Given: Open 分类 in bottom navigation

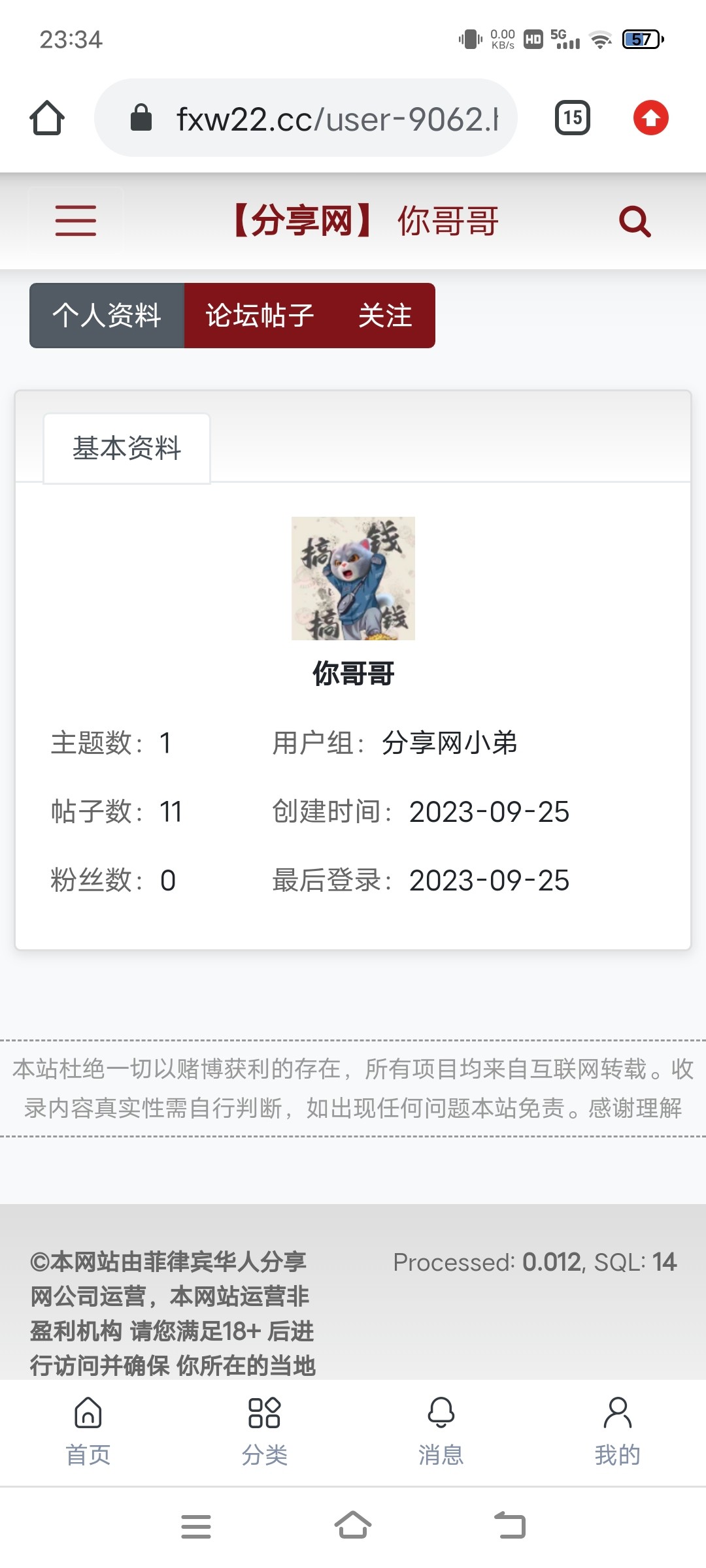Looking at the screenshot, I should (265, 1431).
